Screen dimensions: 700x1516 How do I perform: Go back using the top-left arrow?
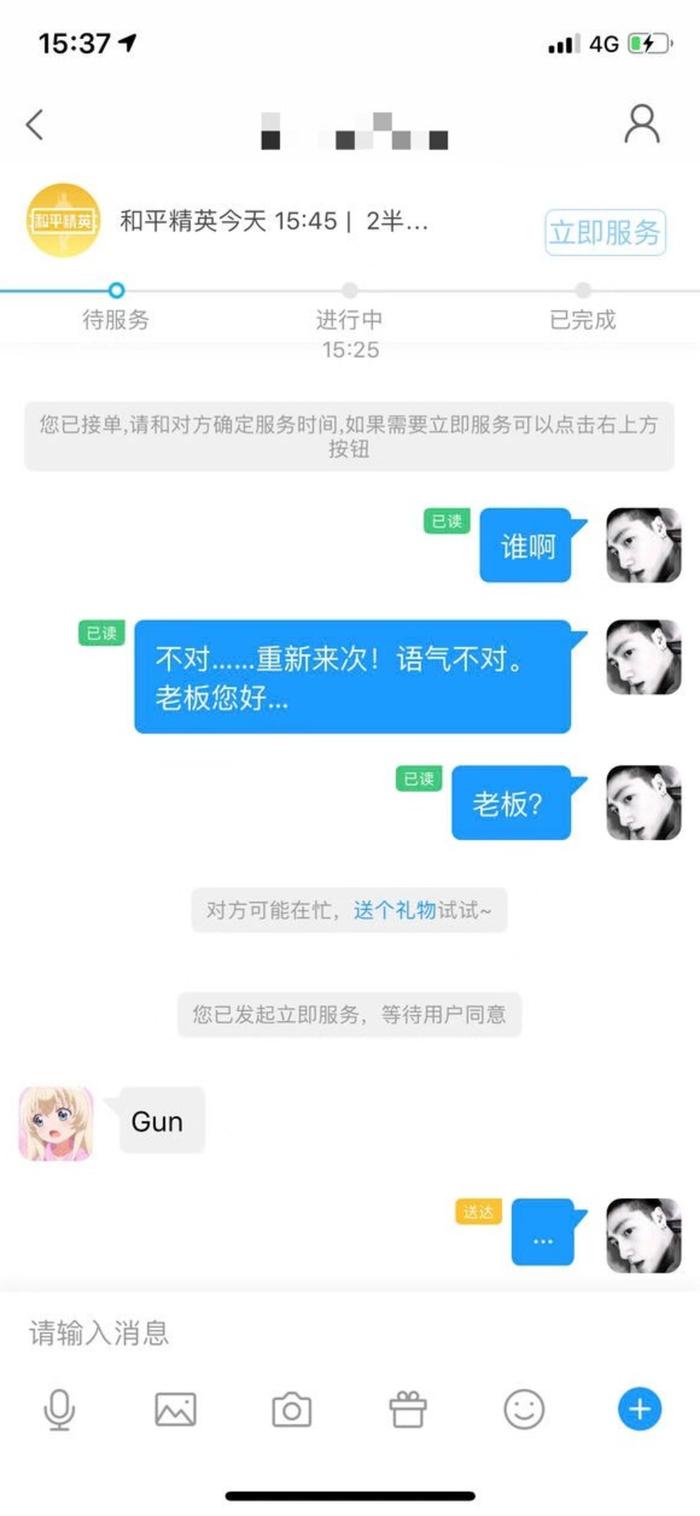35,125
